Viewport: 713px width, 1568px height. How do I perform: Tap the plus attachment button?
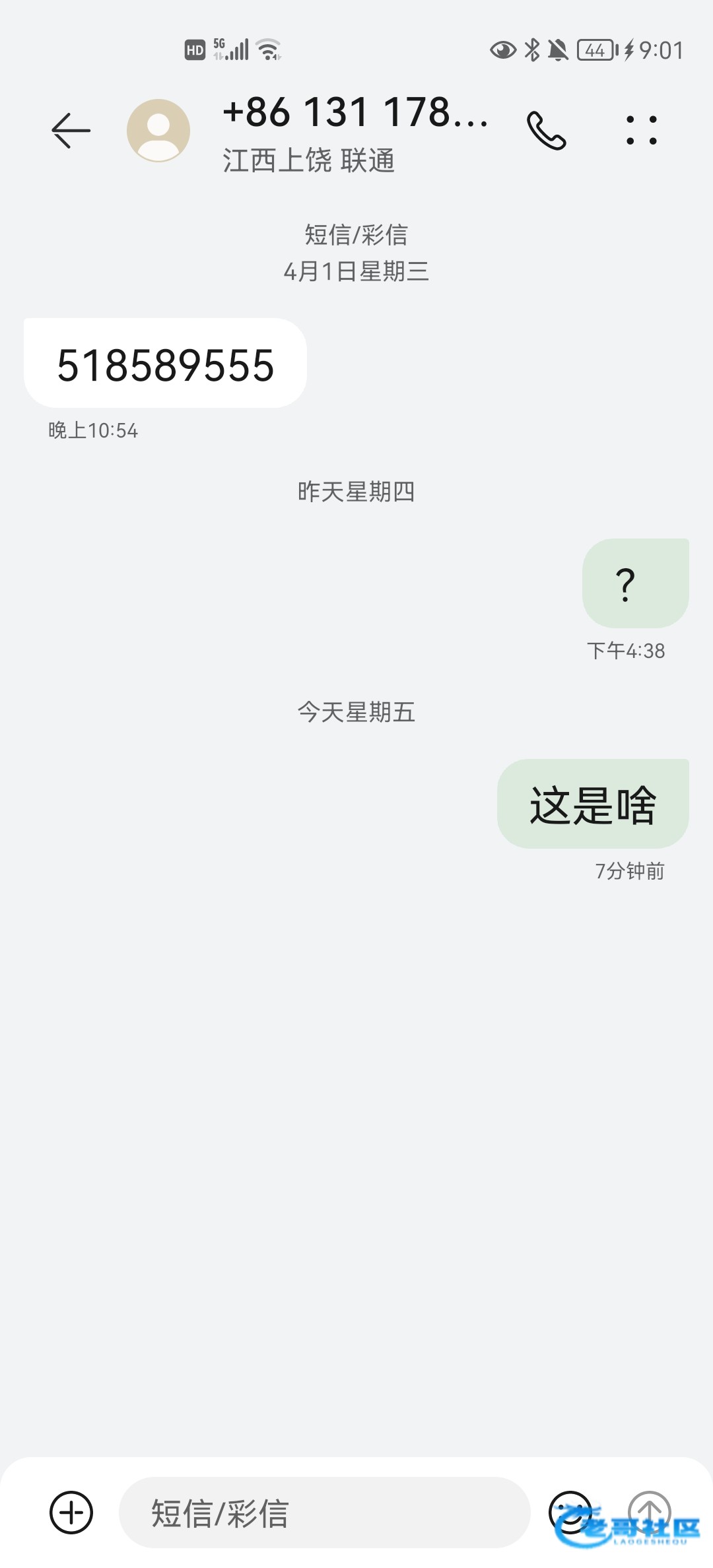point(71,1512)
